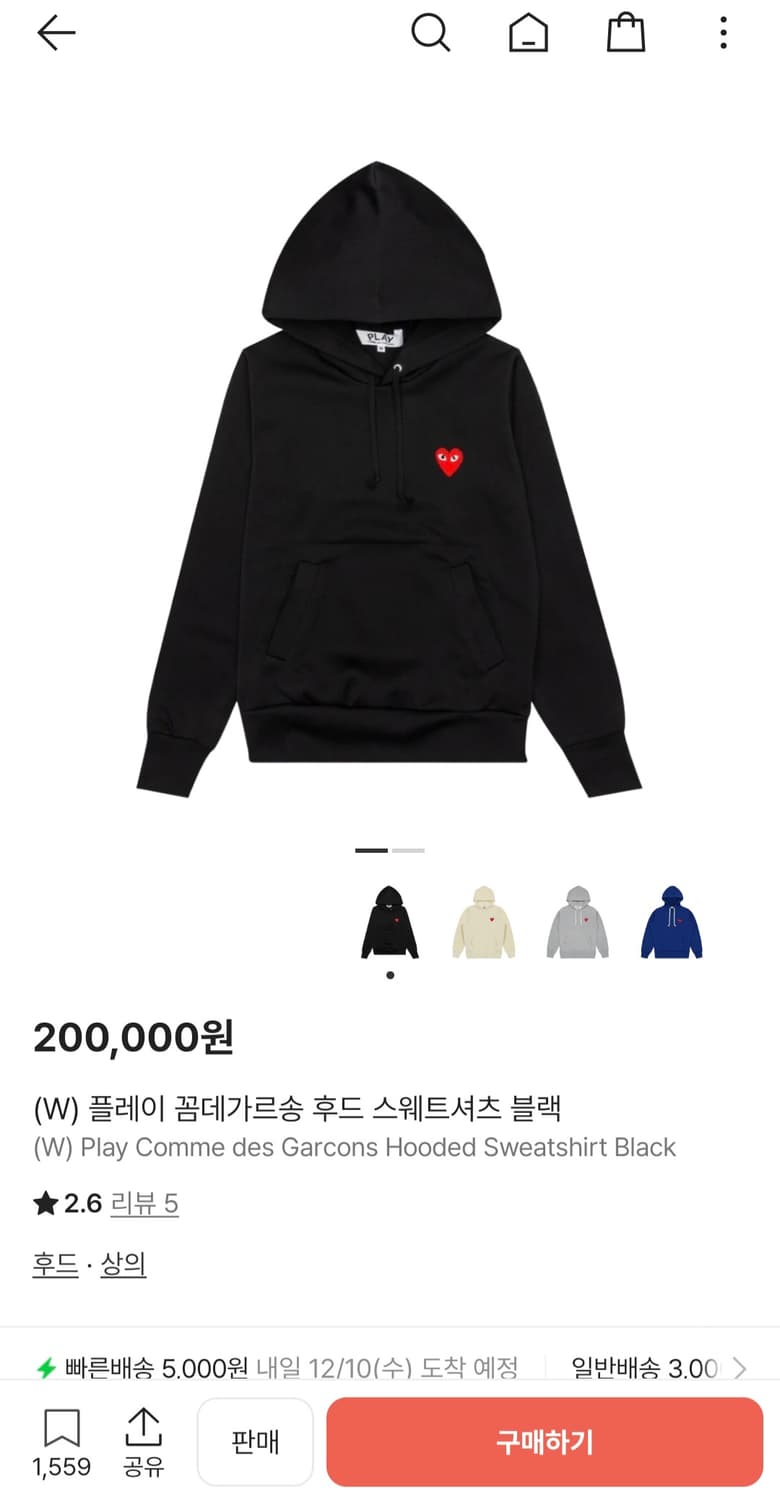Screen dimensions: 780x1500
Task: Open the shopping bag
Action: (x=625, y=32)
